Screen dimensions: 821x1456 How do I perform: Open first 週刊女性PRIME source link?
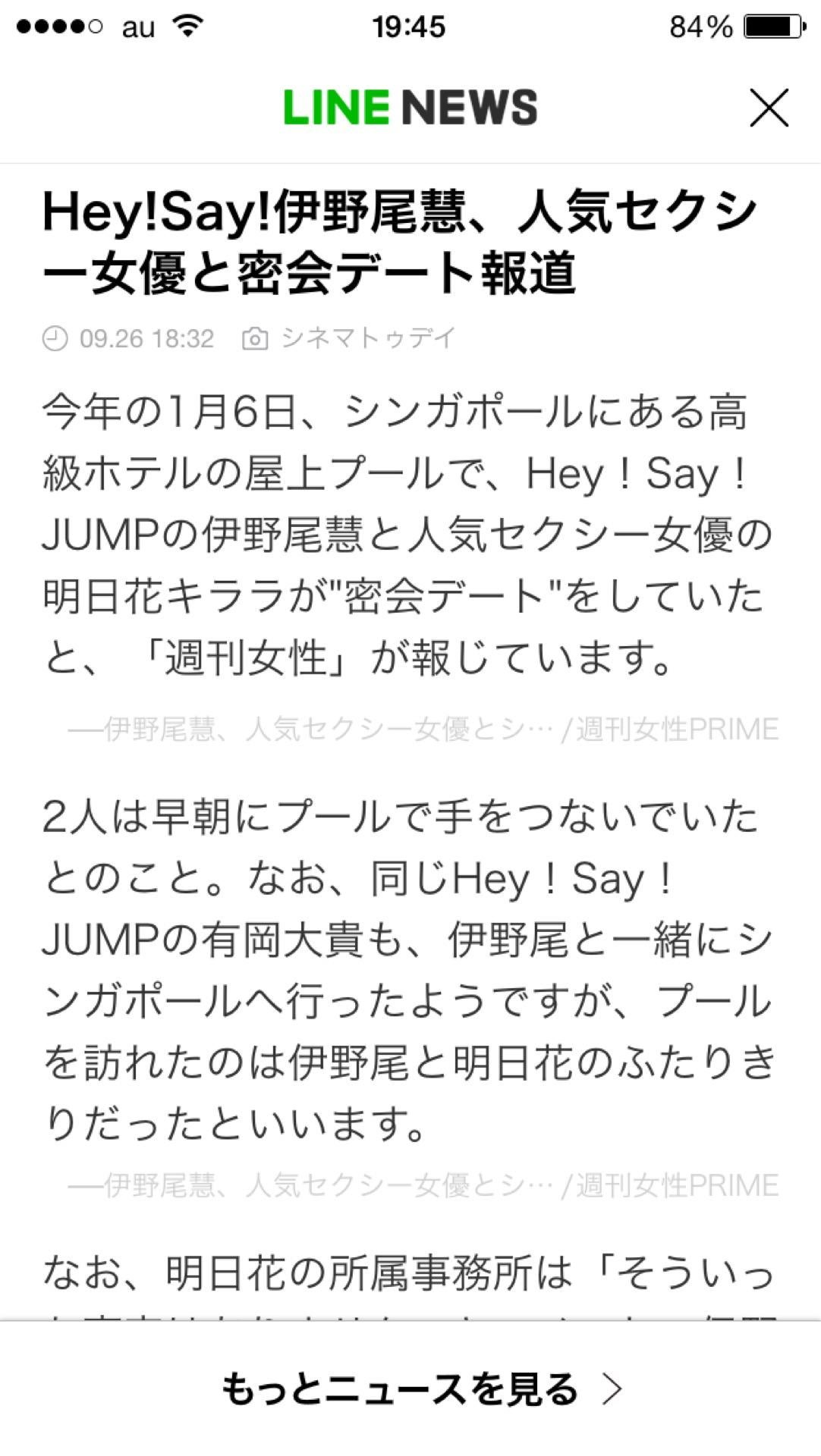(x=423, y=730)
